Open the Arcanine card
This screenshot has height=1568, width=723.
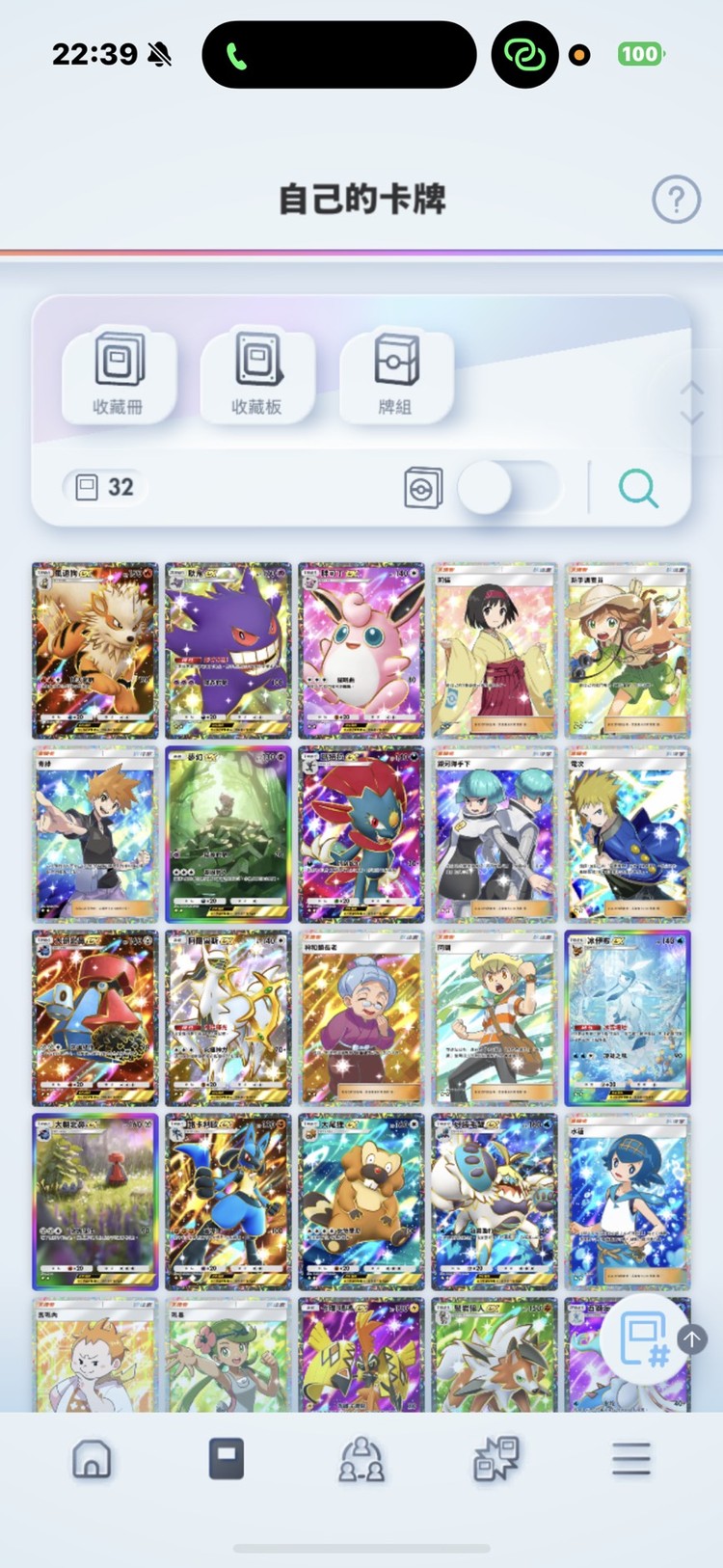point(95,650)
